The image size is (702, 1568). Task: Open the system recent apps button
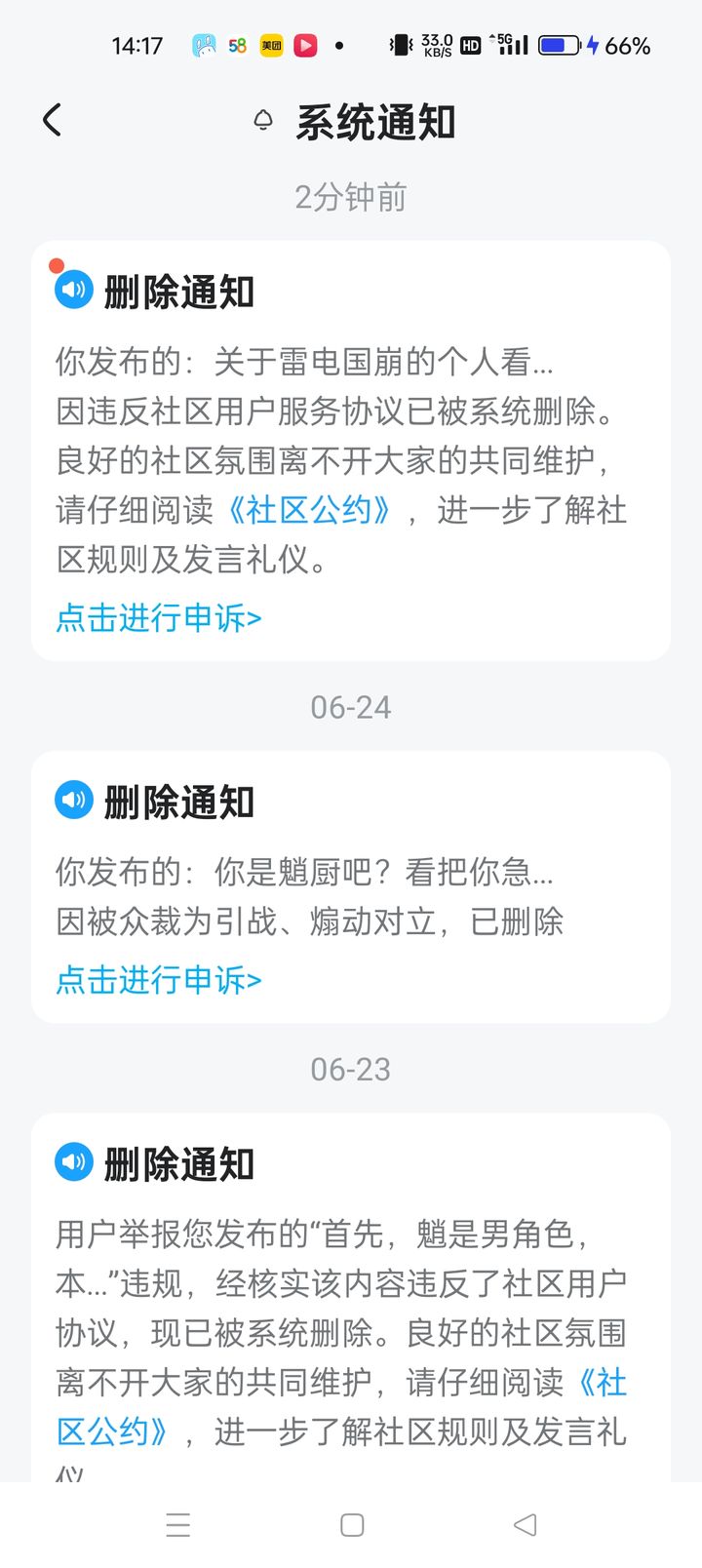pos(178,1525)
